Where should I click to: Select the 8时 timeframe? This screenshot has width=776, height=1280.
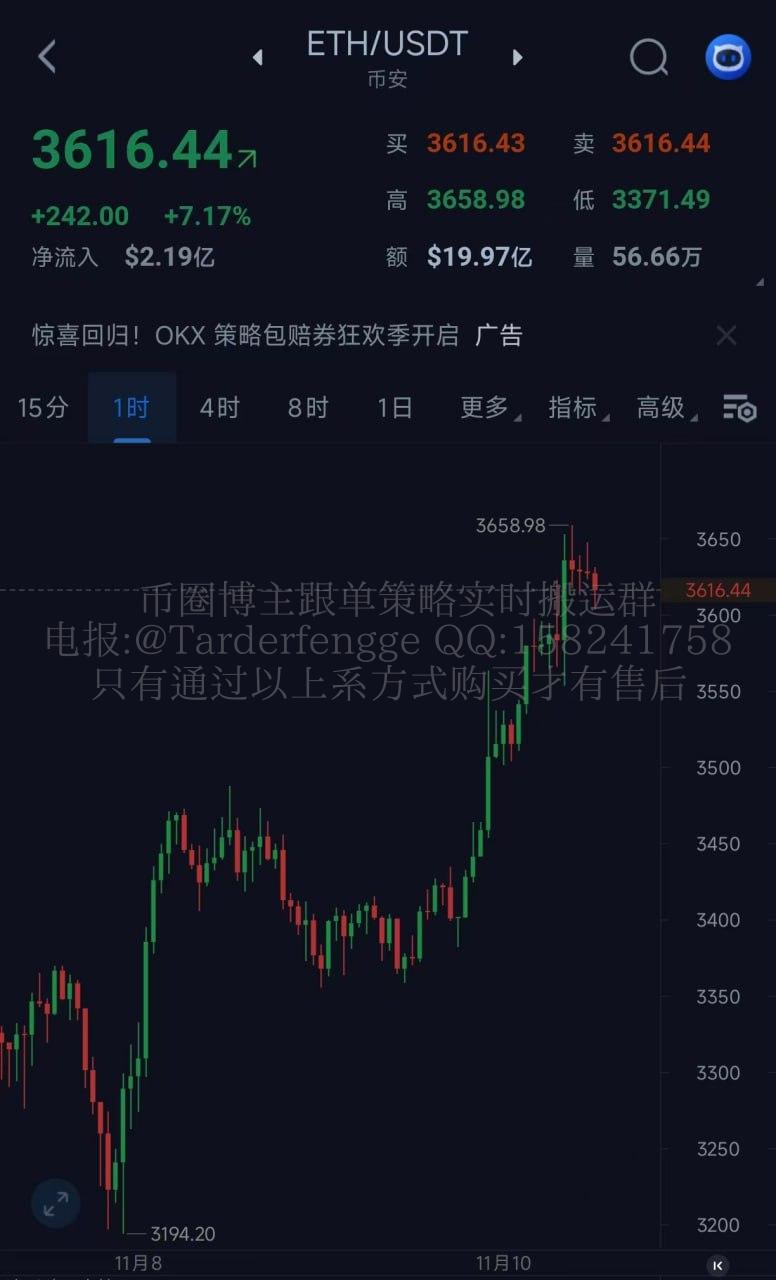pos(307,408)
